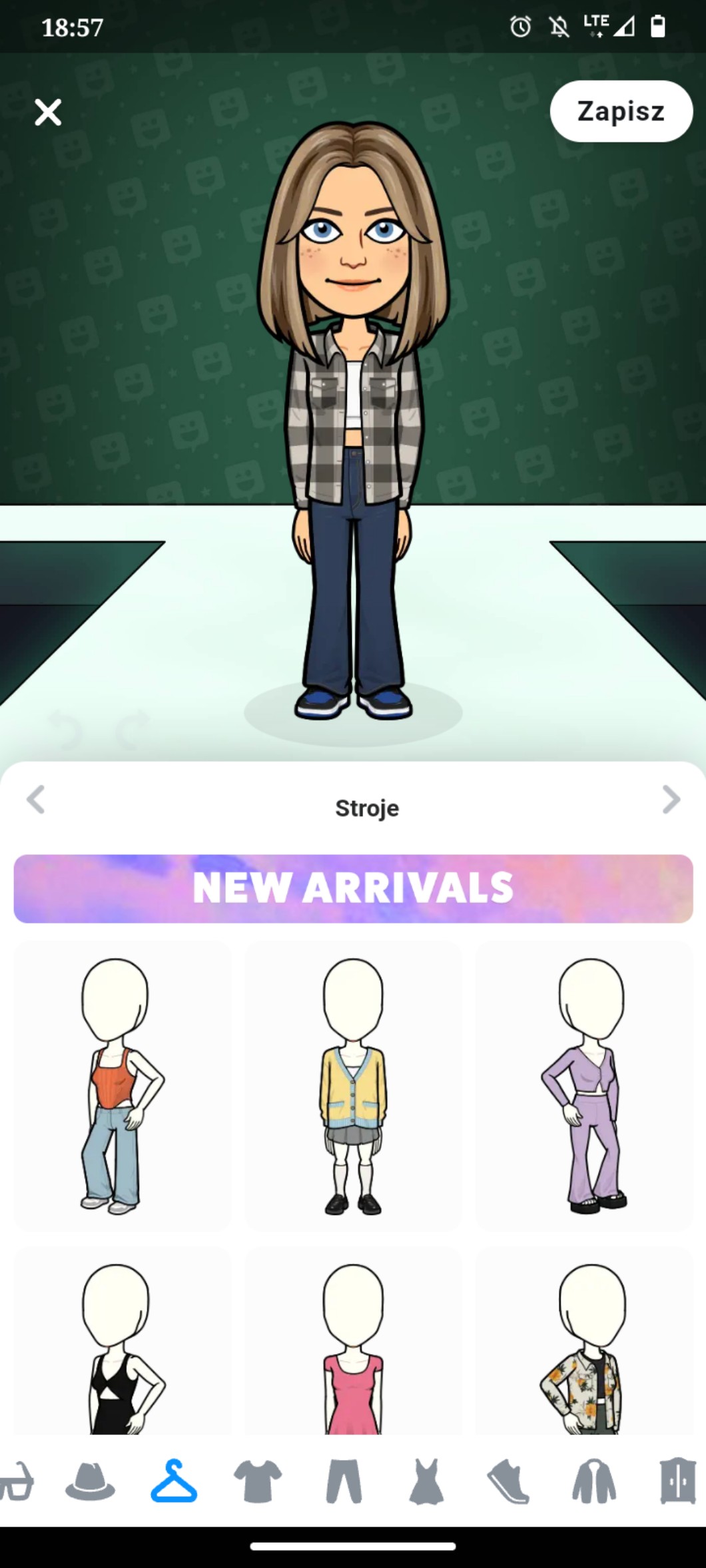
Task: Go to the previous category arrow
Action: pos(36,800)
